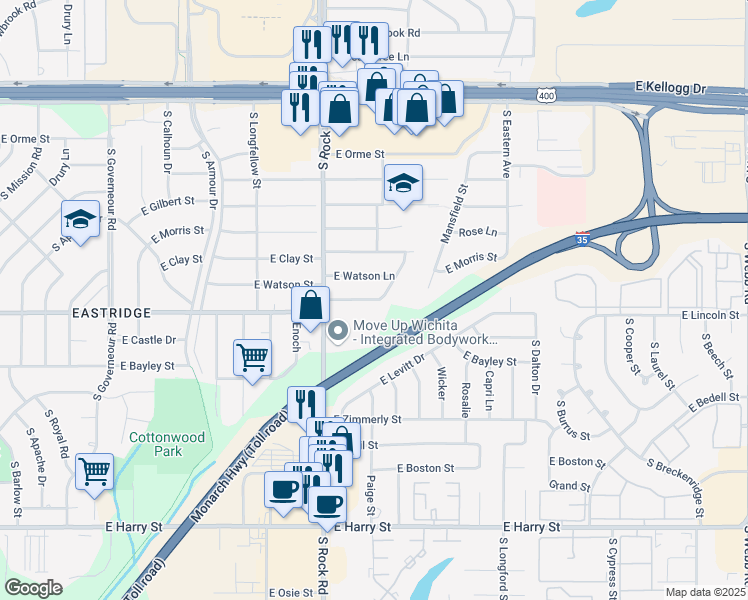This screenshot has width=748, height=600.
Task: Open the Google logo link
Action: click(x=33, y=588)
